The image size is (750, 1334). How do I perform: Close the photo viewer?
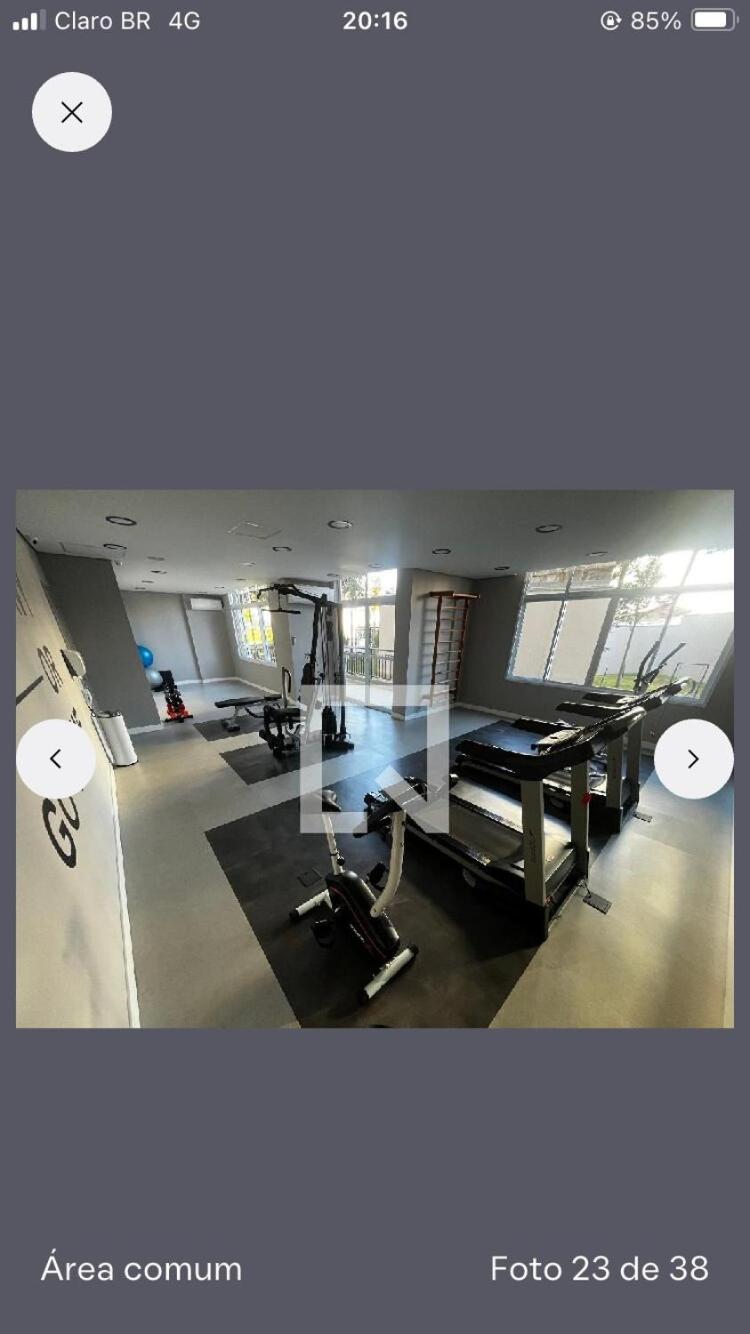click(x=72, y=112)
